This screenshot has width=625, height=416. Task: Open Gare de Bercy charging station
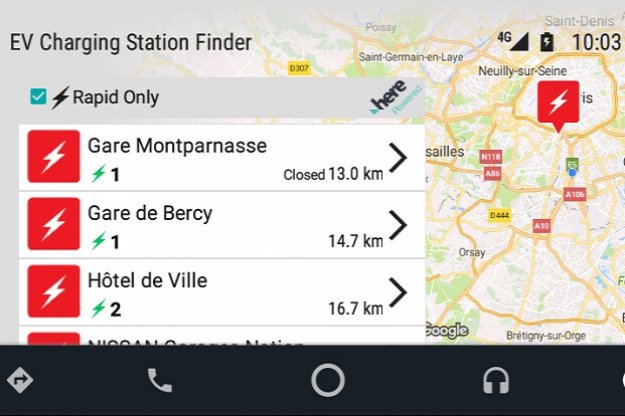[220, 226]
